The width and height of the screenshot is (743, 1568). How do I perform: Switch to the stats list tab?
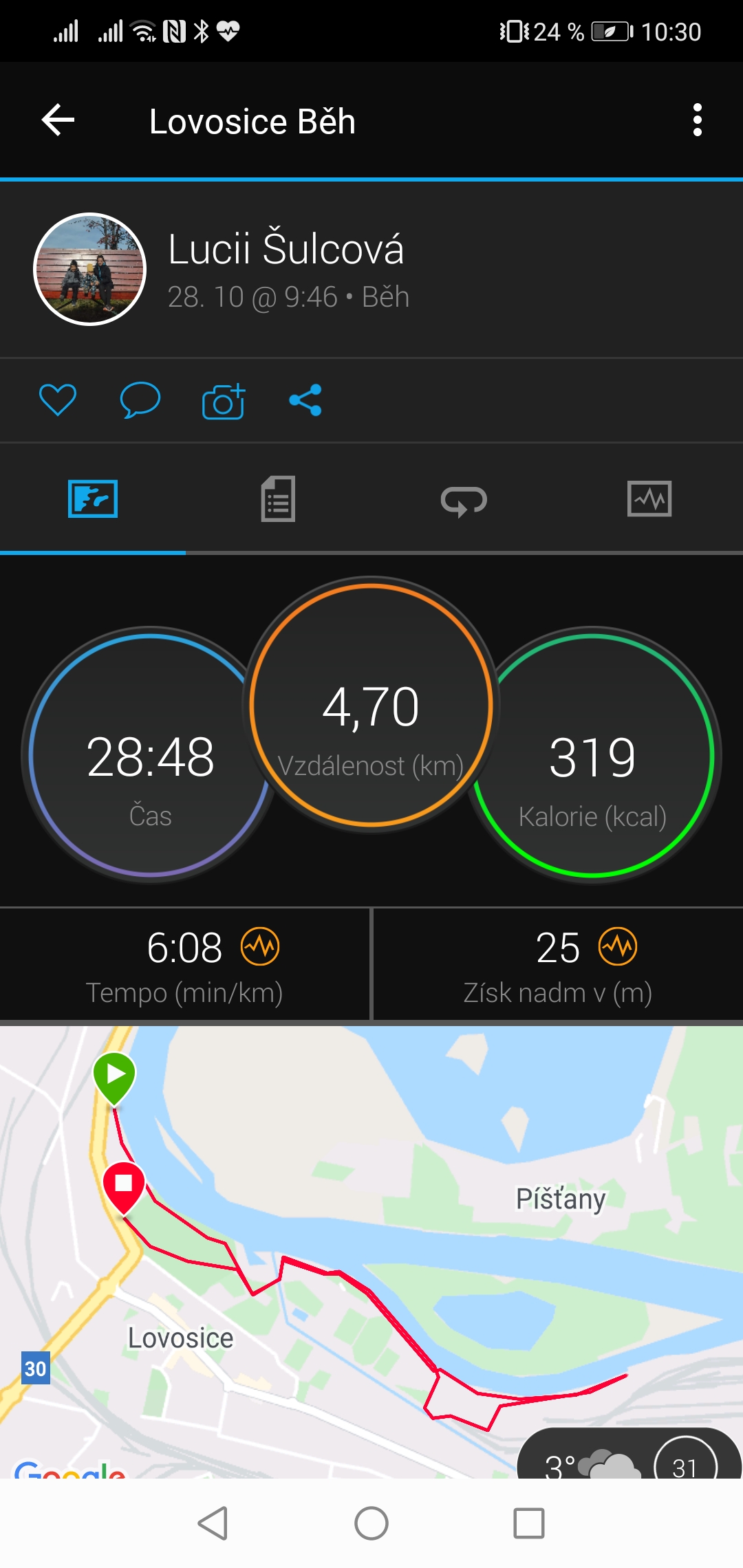point(278,499)
